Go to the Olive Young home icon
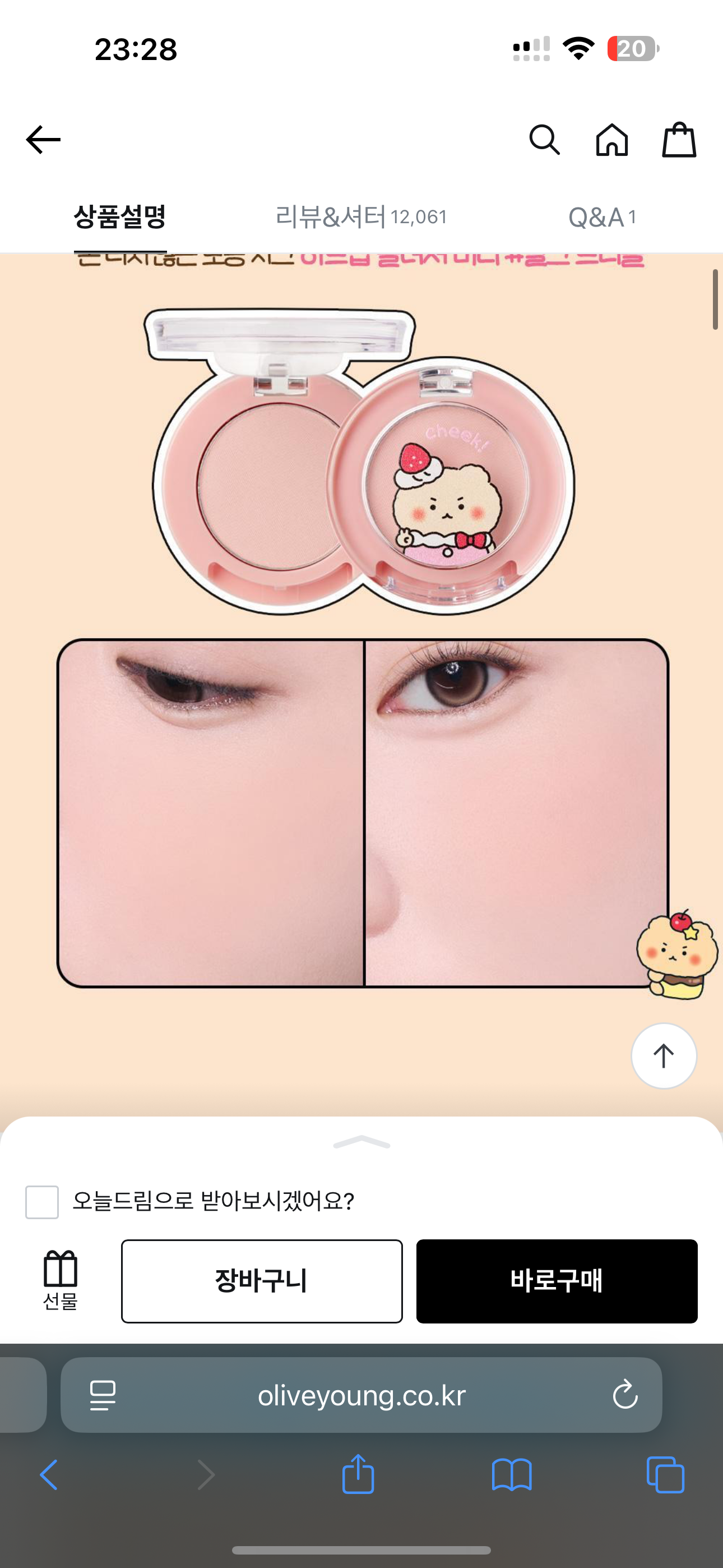Screen dimensions: 723x1568 click(611, 140)
